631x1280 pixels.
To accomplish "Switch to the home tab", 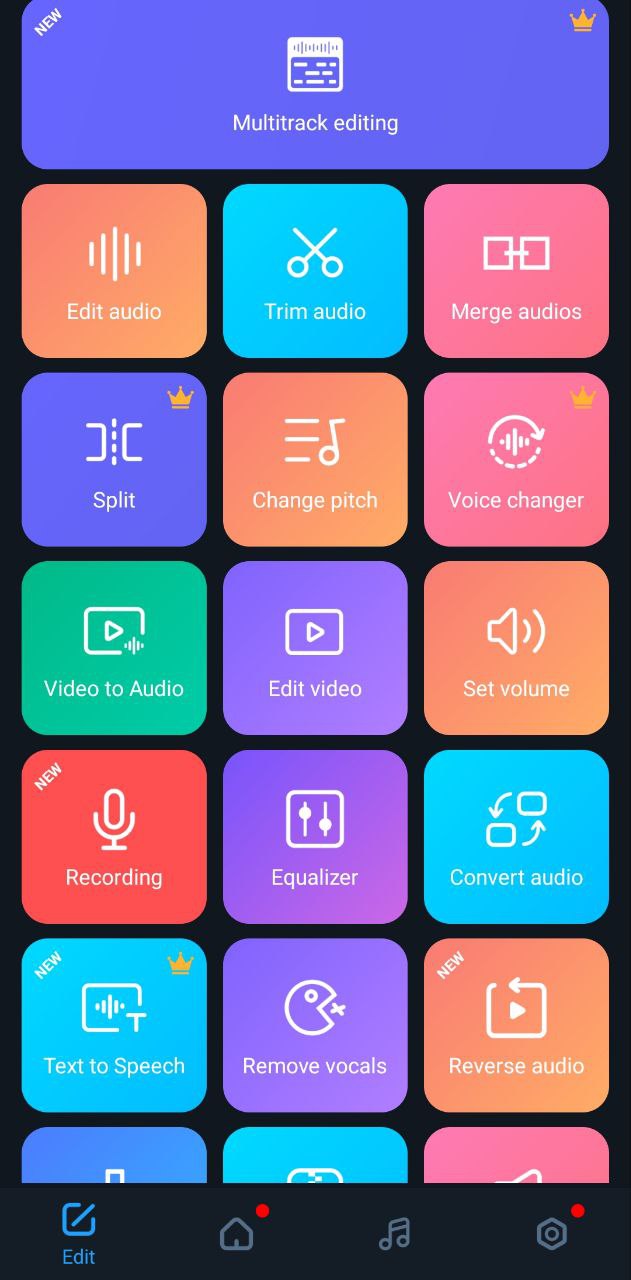I will tap(237, 1234).
